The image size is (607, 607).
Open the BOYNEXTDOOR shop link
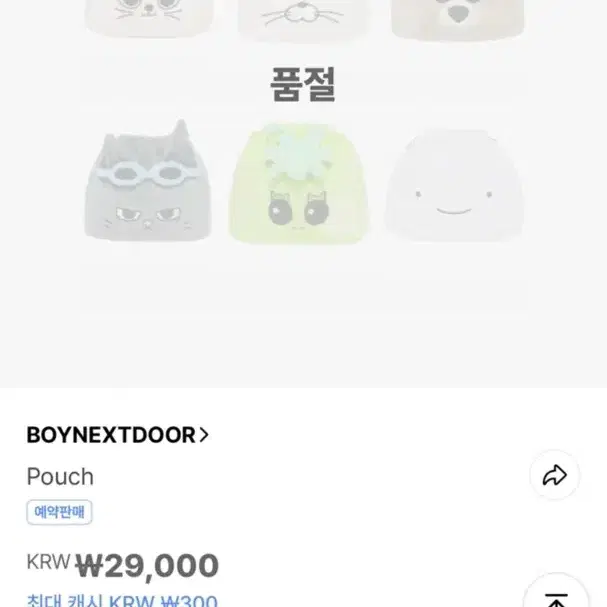pos(118,435)
